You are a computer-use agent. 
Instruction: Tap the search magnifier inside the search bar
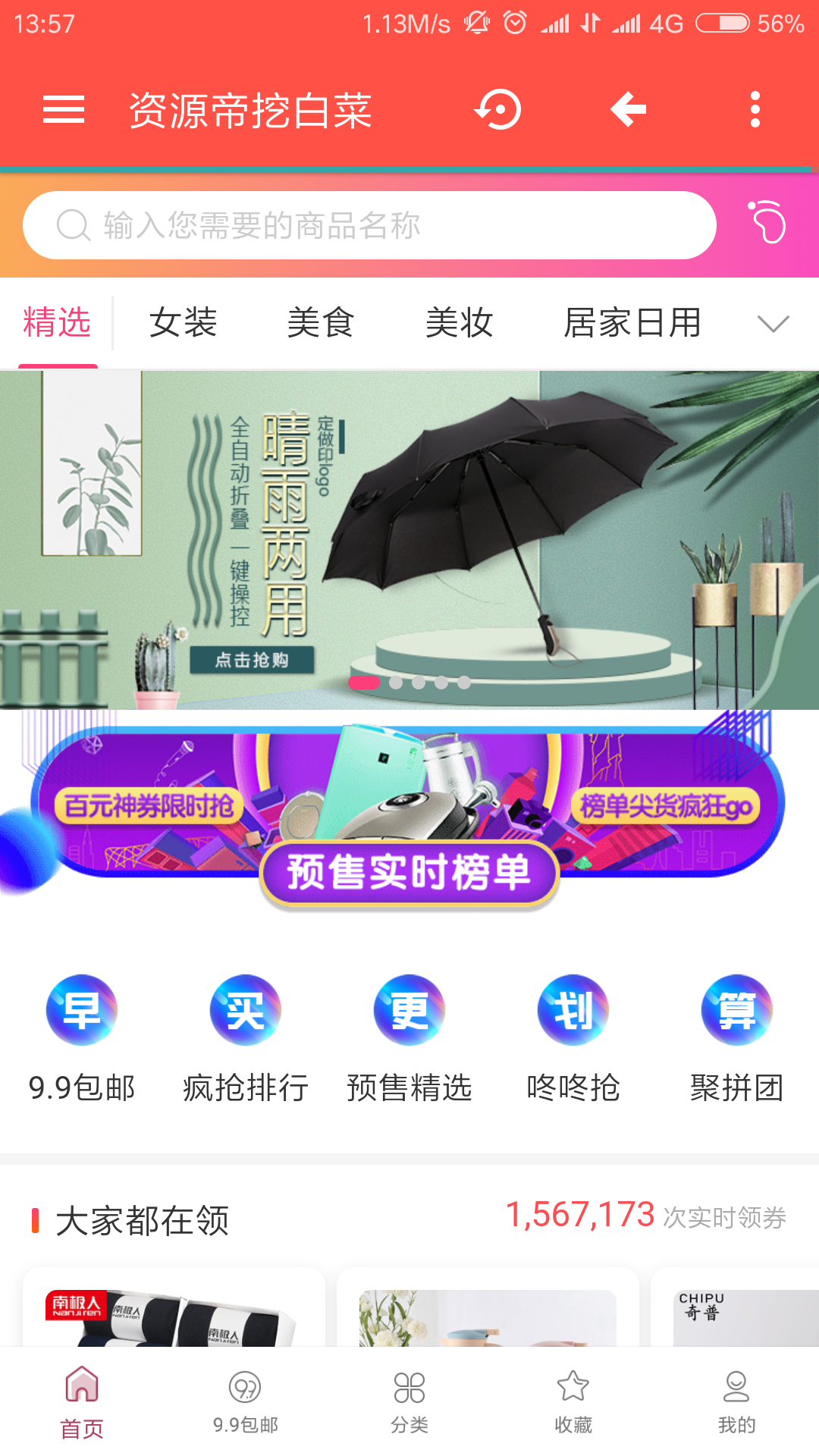pos(72,224)
